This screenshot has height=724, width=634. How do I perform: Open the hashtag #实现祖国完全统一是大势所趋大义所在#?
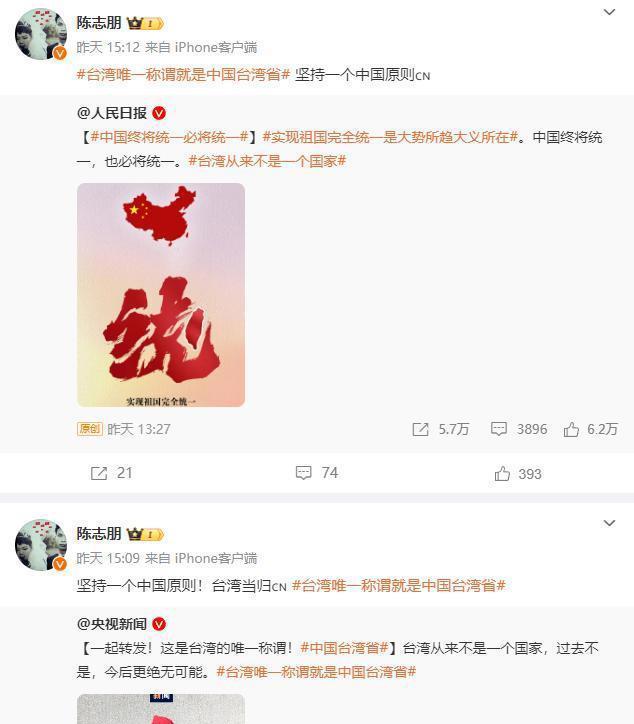(x=392, y=137)
